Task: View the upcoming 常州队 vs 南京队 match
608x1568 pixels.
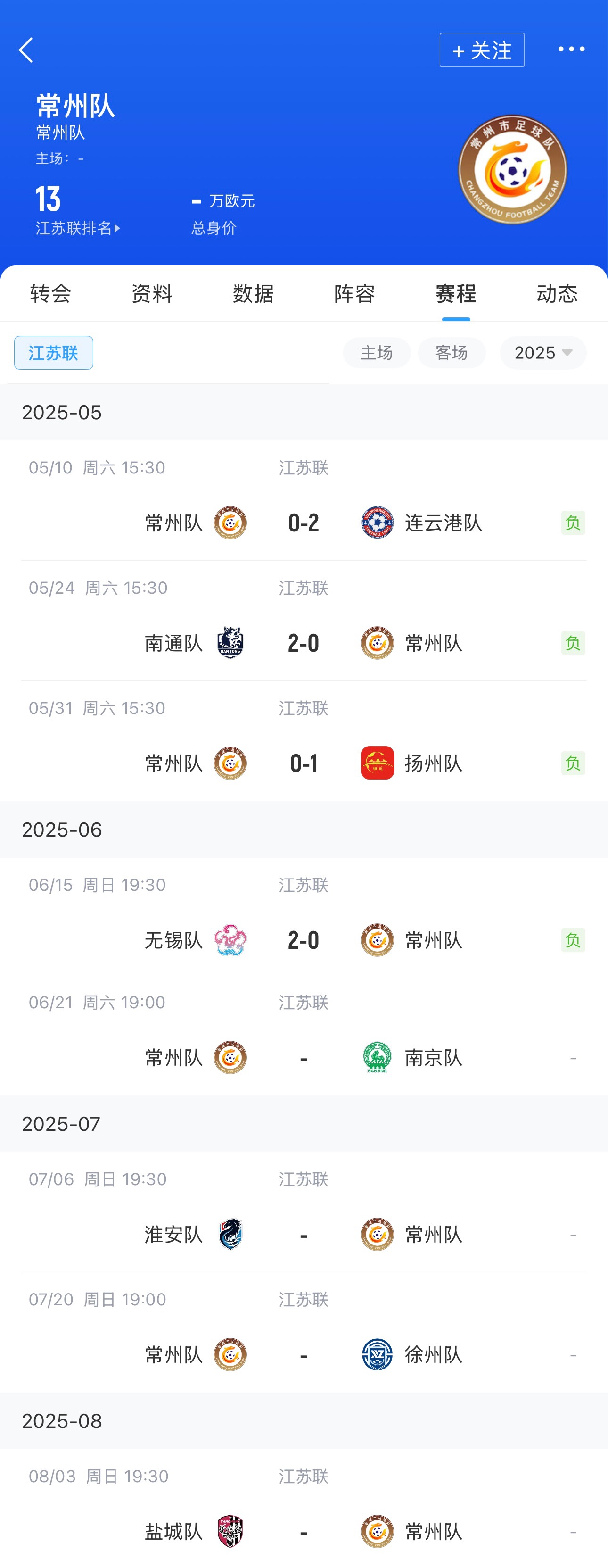Action: 304,1057
